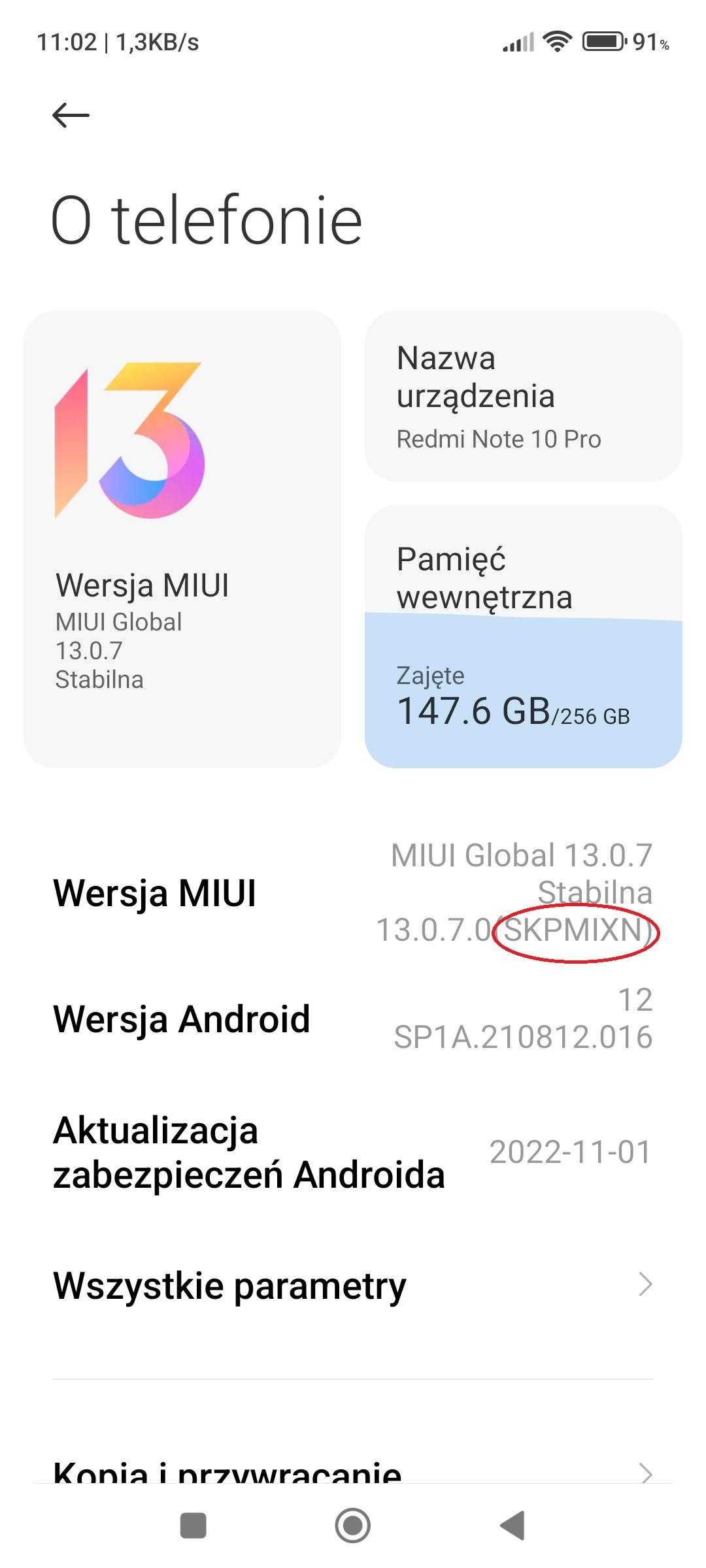Tap the Wersja Android row
Image resolution: width=706 pixels, height=1568 pixels.
[x=353, y=1019]
